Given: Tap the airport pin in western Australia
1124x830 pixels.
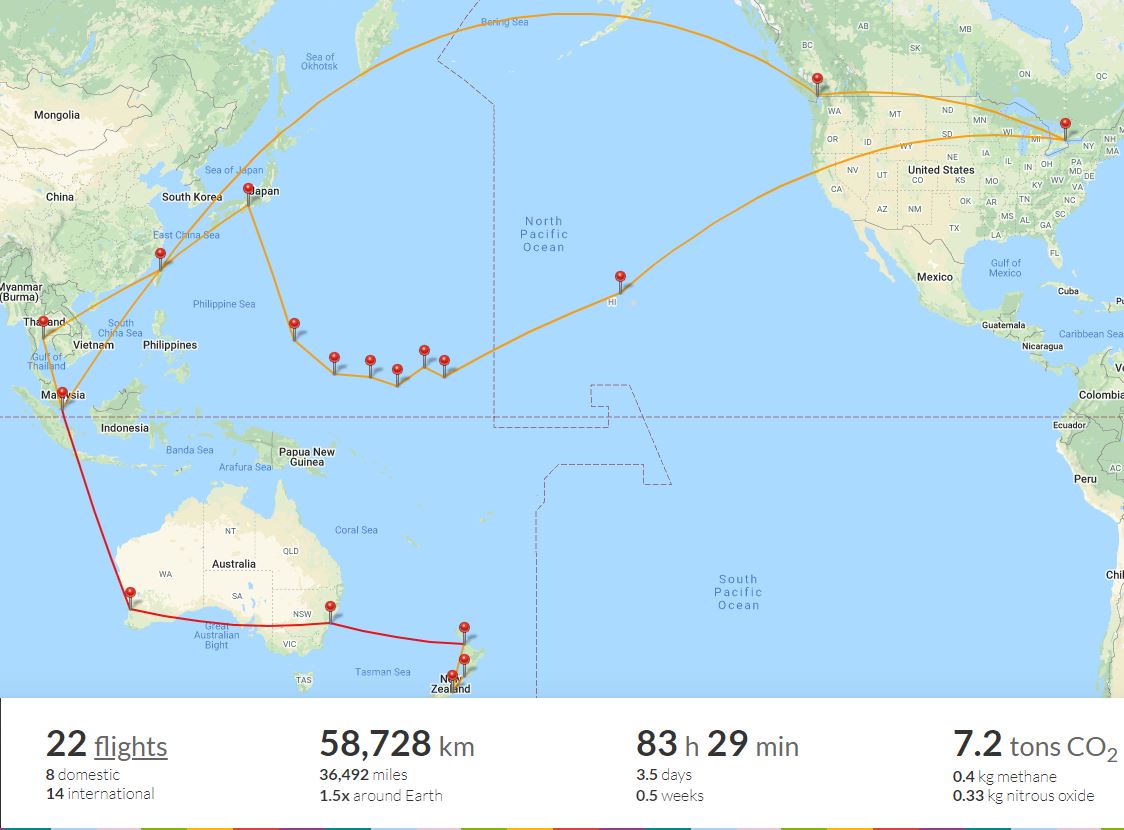Looking at the screenshot, I should click(x=130, y=593).
